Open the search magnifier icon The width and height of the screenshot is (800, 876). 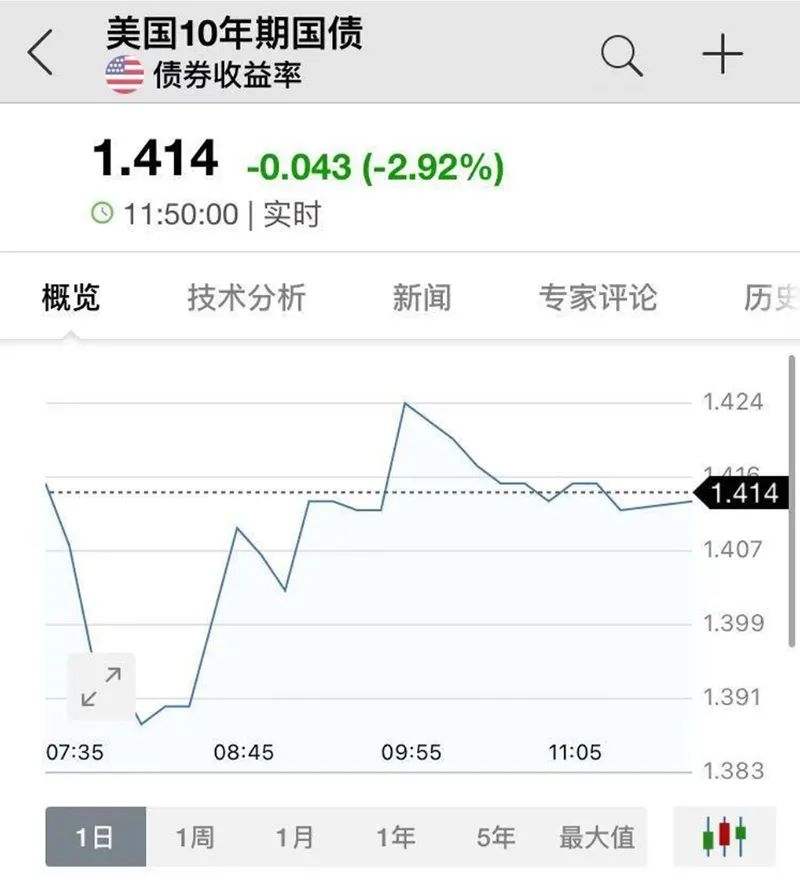(621, 54)
